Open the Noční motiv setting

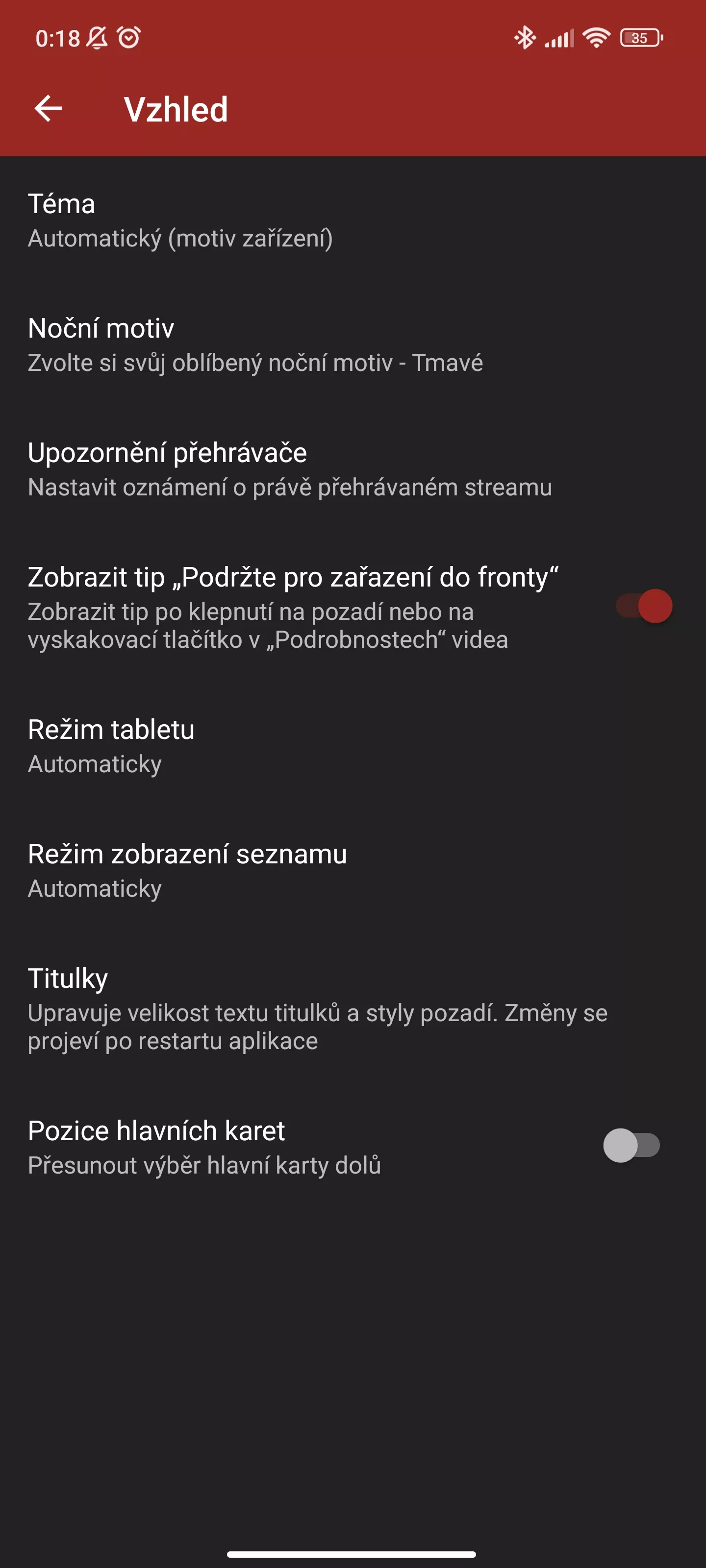[353, 344]
